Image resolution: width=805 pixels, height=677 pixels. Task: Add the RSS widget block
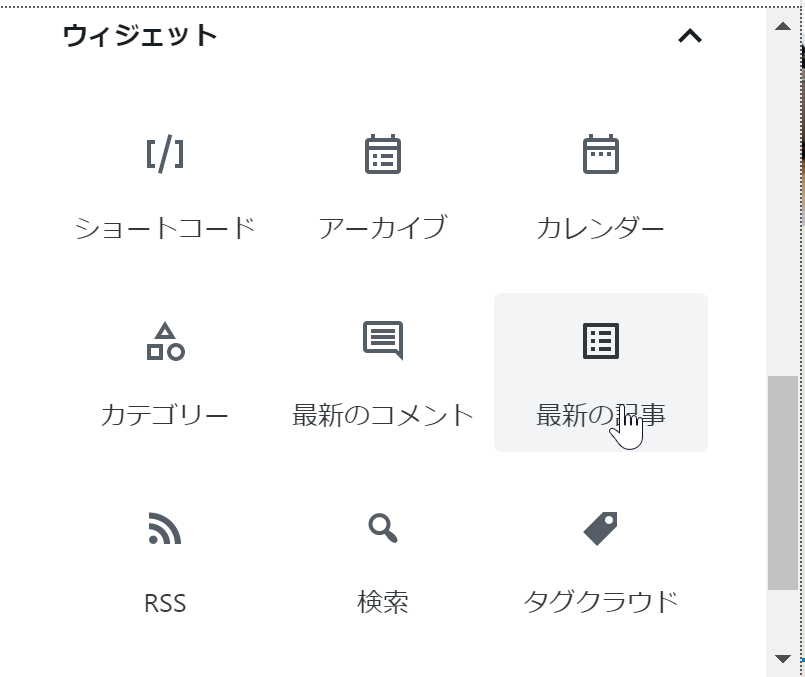point(165,559)
